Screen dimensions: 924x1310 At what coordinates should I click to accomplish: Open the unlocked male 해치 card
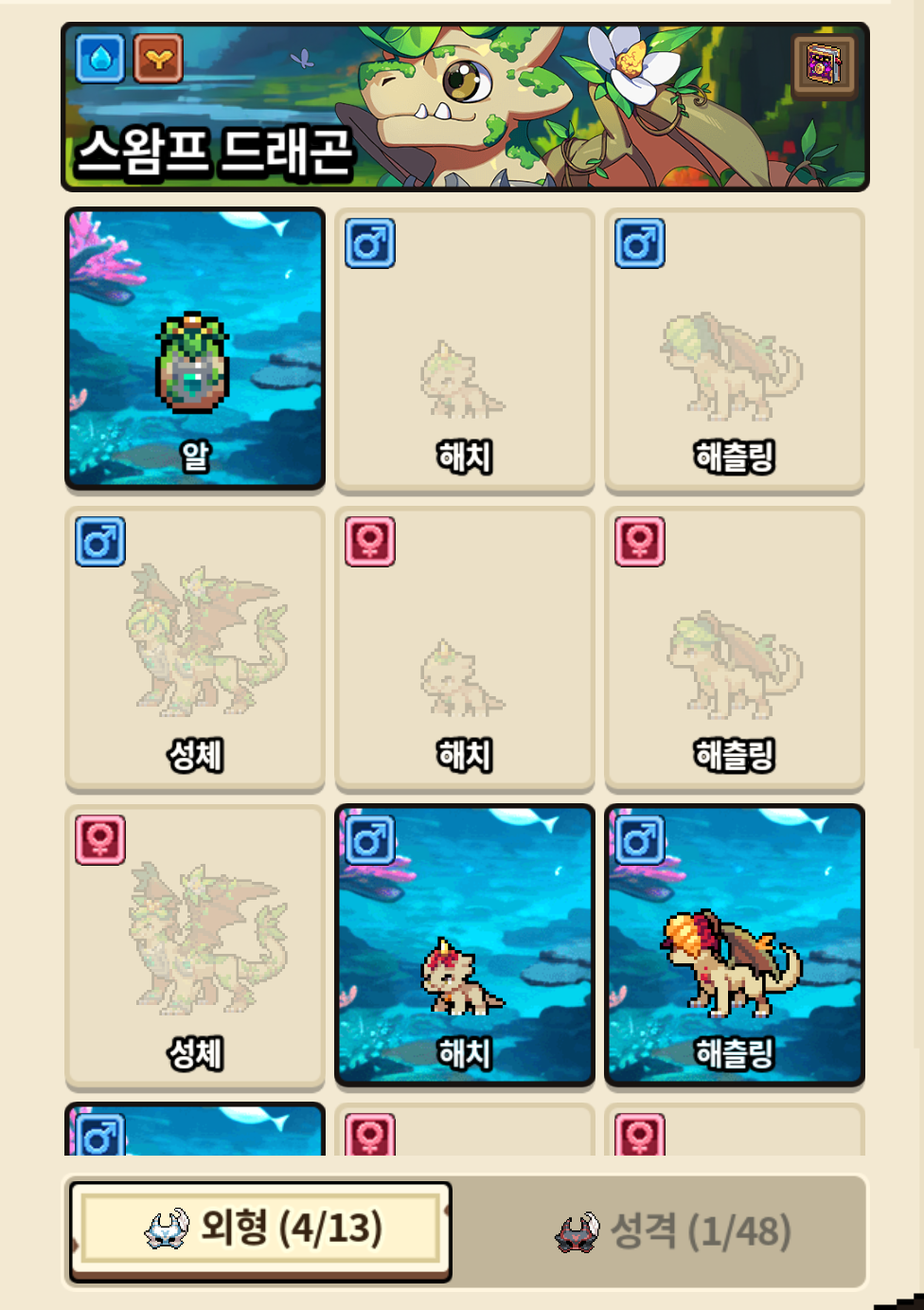point(465,944)
